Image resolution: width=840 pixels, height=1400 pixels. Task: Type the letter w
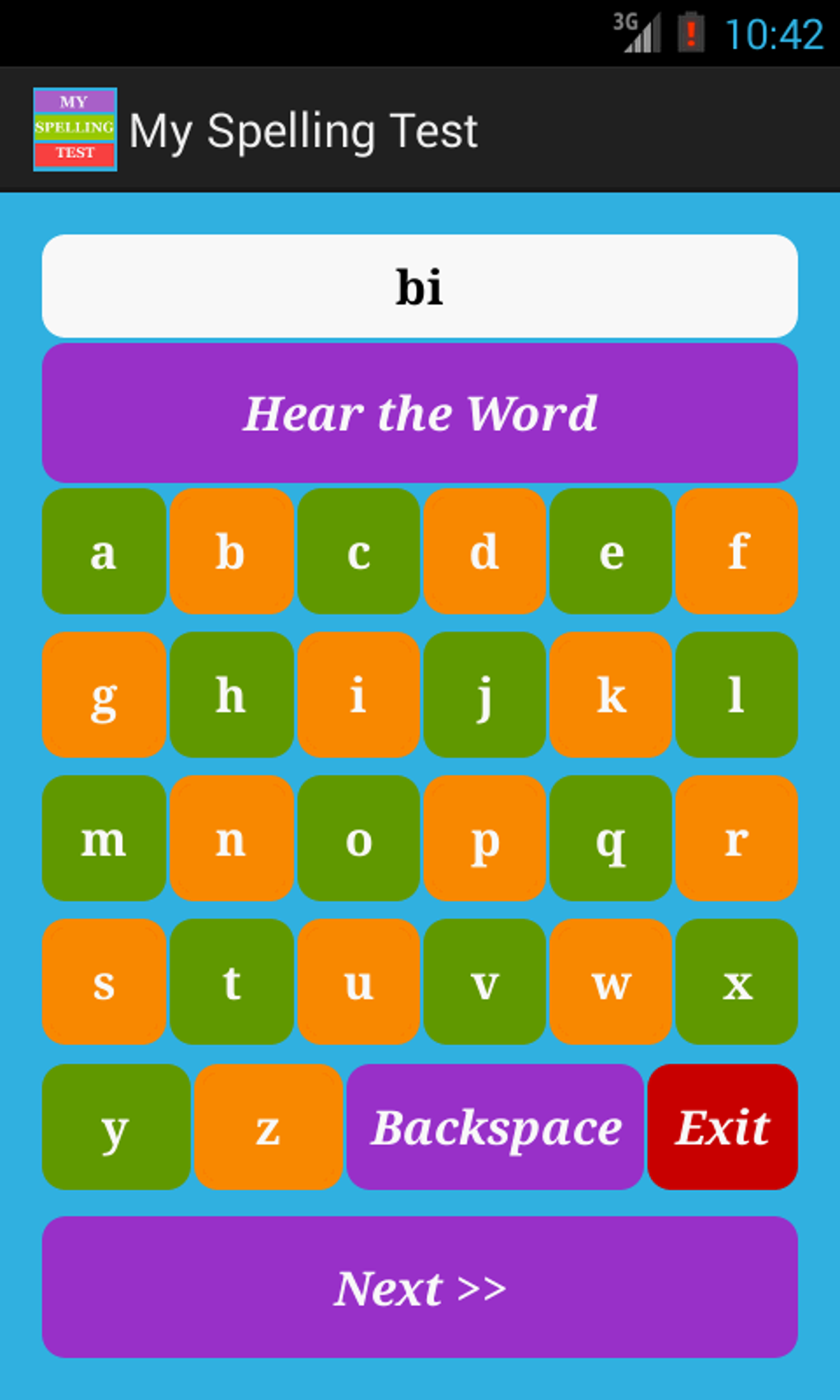(x=610, y=982)
